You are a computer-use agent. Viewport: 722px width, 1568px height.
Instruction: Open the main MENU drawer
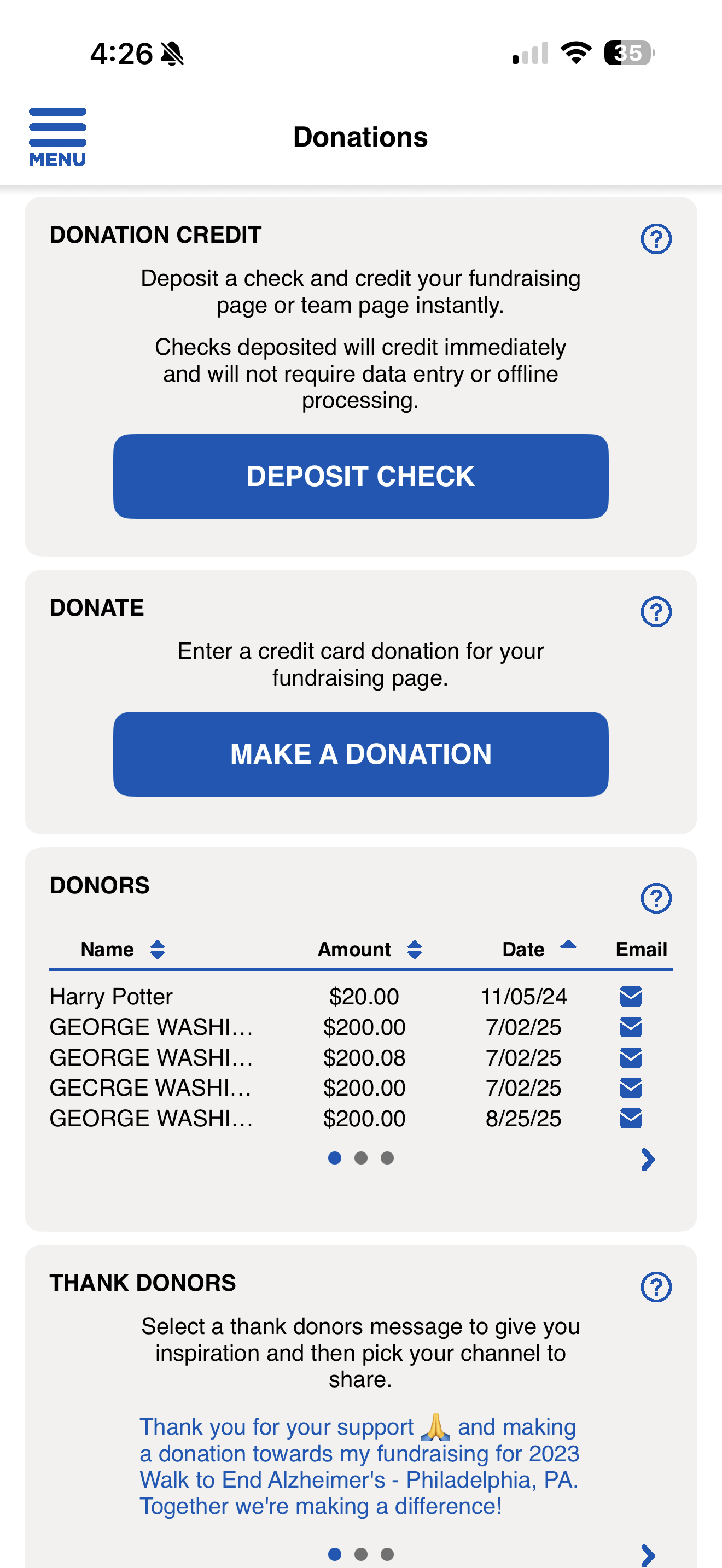[57, 137]
